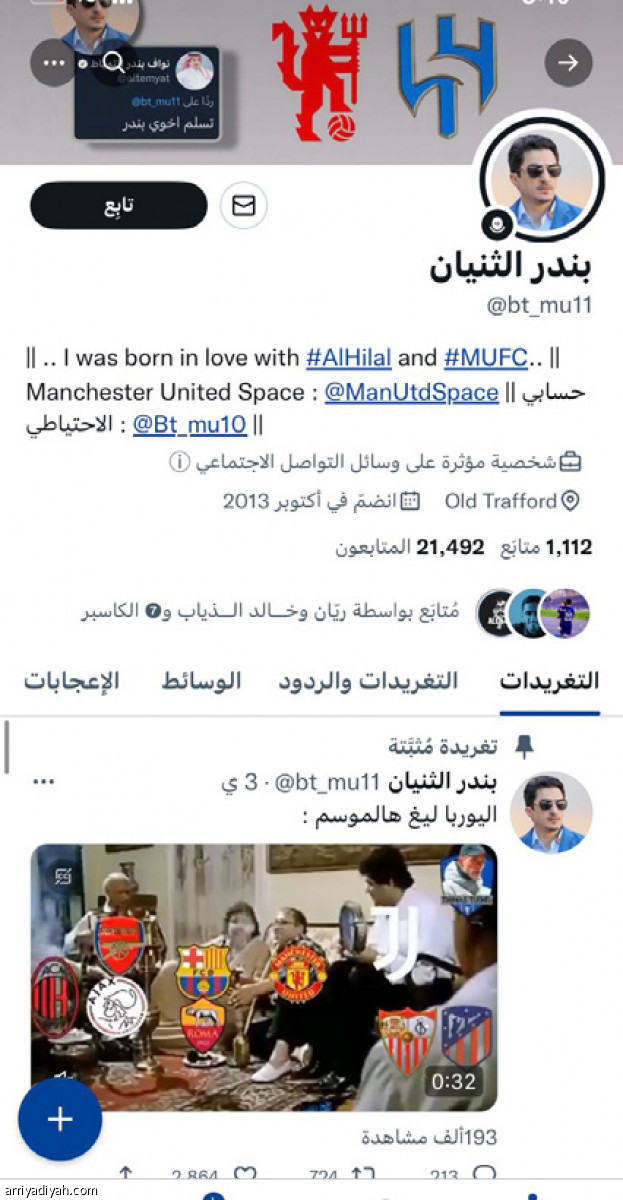Switch to the الوسائط tab
The image size is (623, 1200).
pos(201,682)
